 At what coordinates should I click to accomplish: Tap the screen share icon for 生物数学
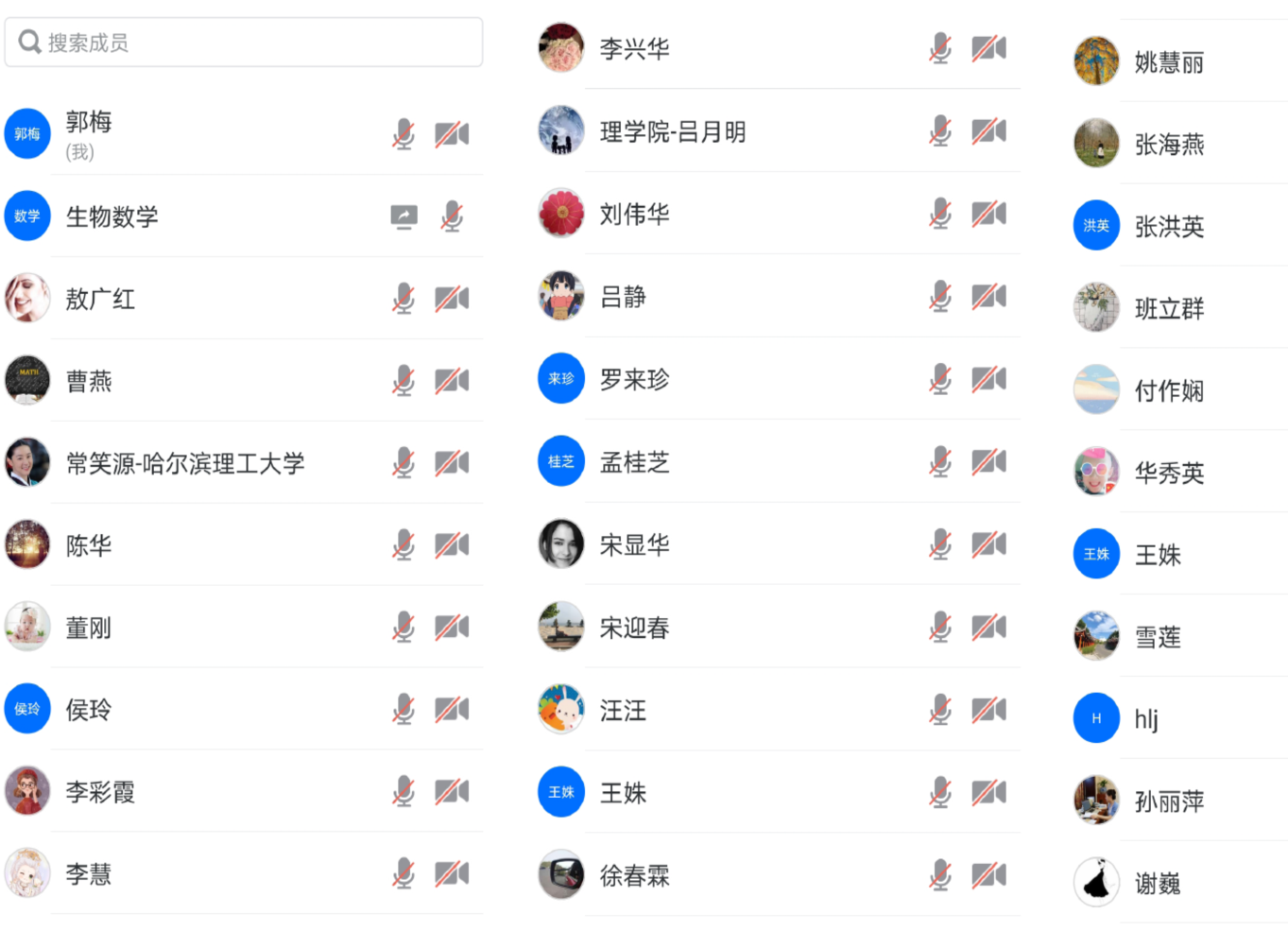pos(404,217)
